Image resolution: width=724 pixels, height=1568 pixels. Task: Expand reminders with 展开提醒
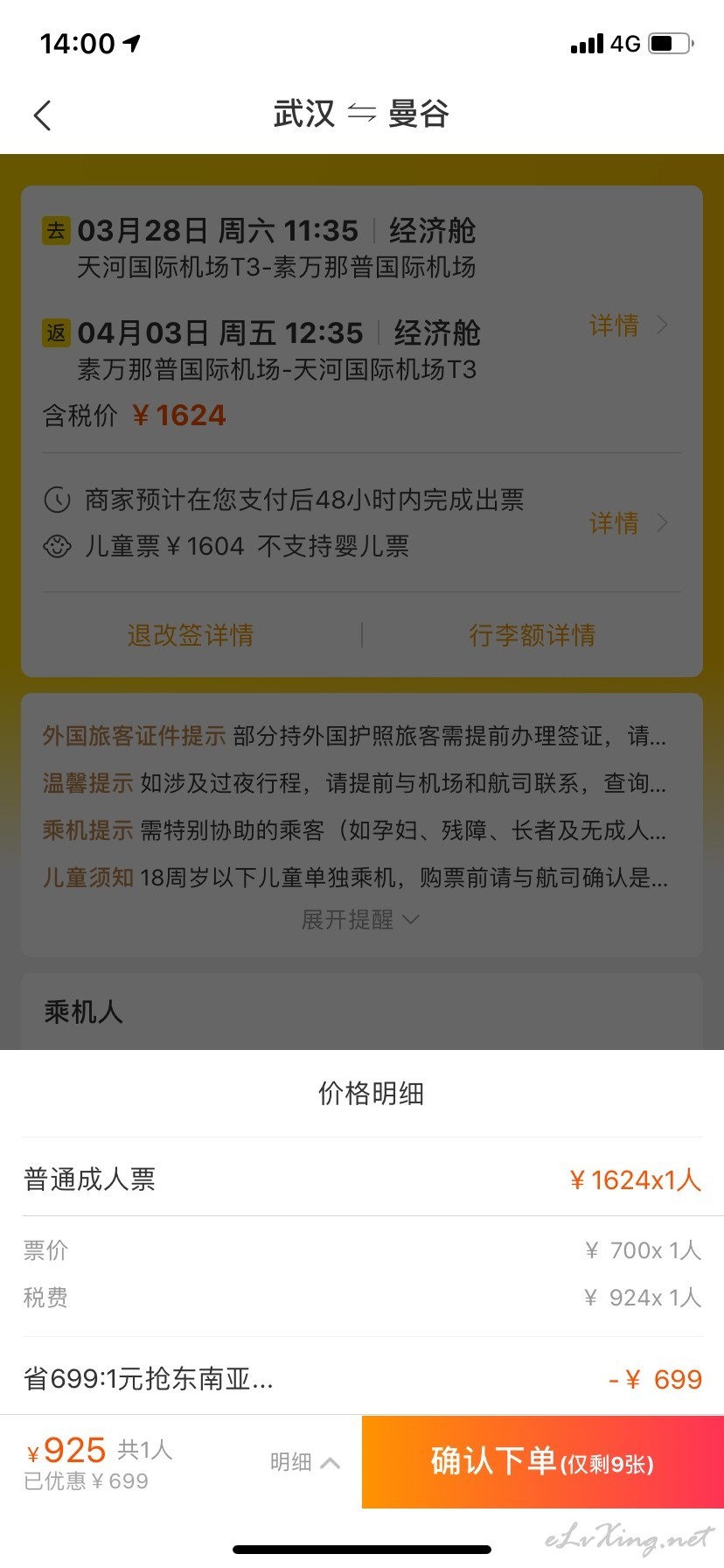click(x=360, y=920)
